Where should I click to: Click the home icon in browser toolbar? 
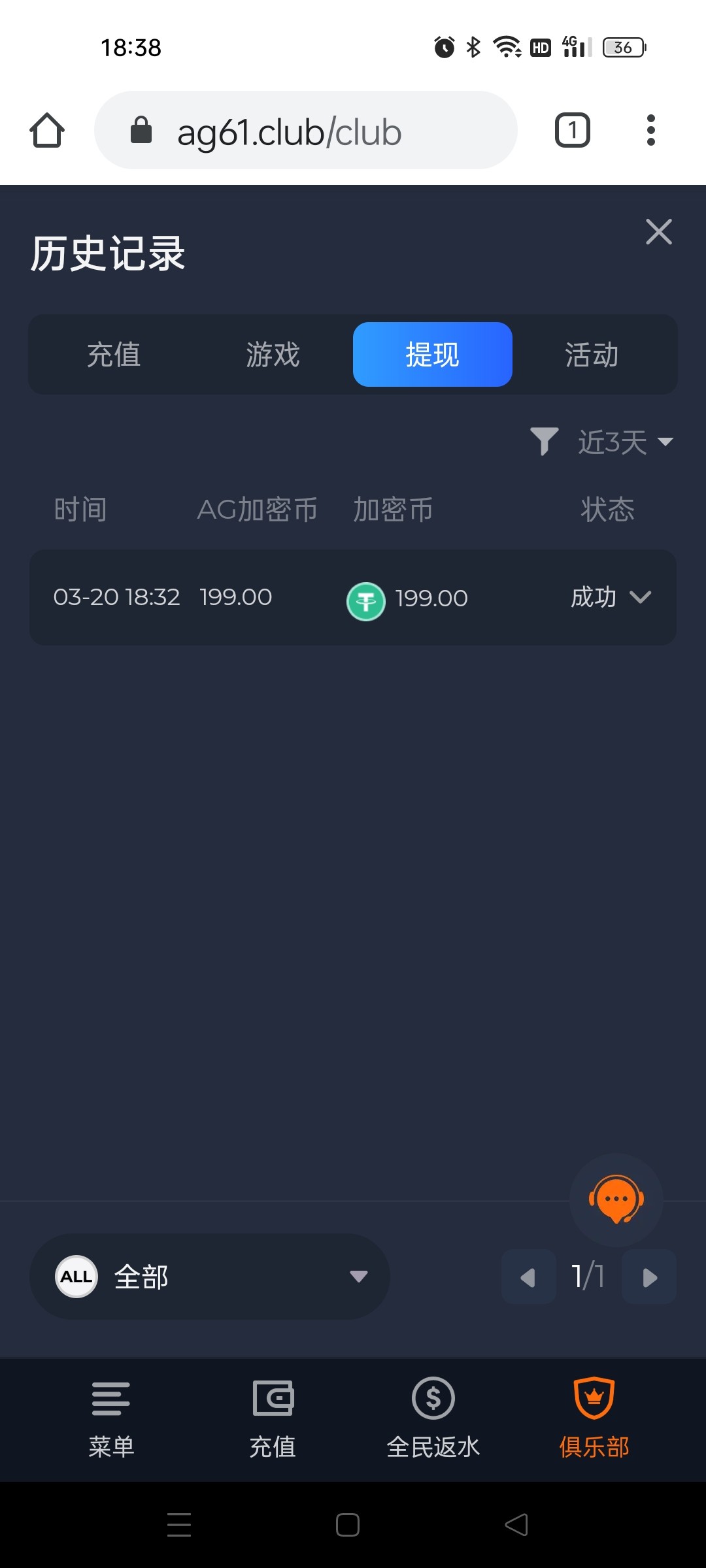(46, 129)
